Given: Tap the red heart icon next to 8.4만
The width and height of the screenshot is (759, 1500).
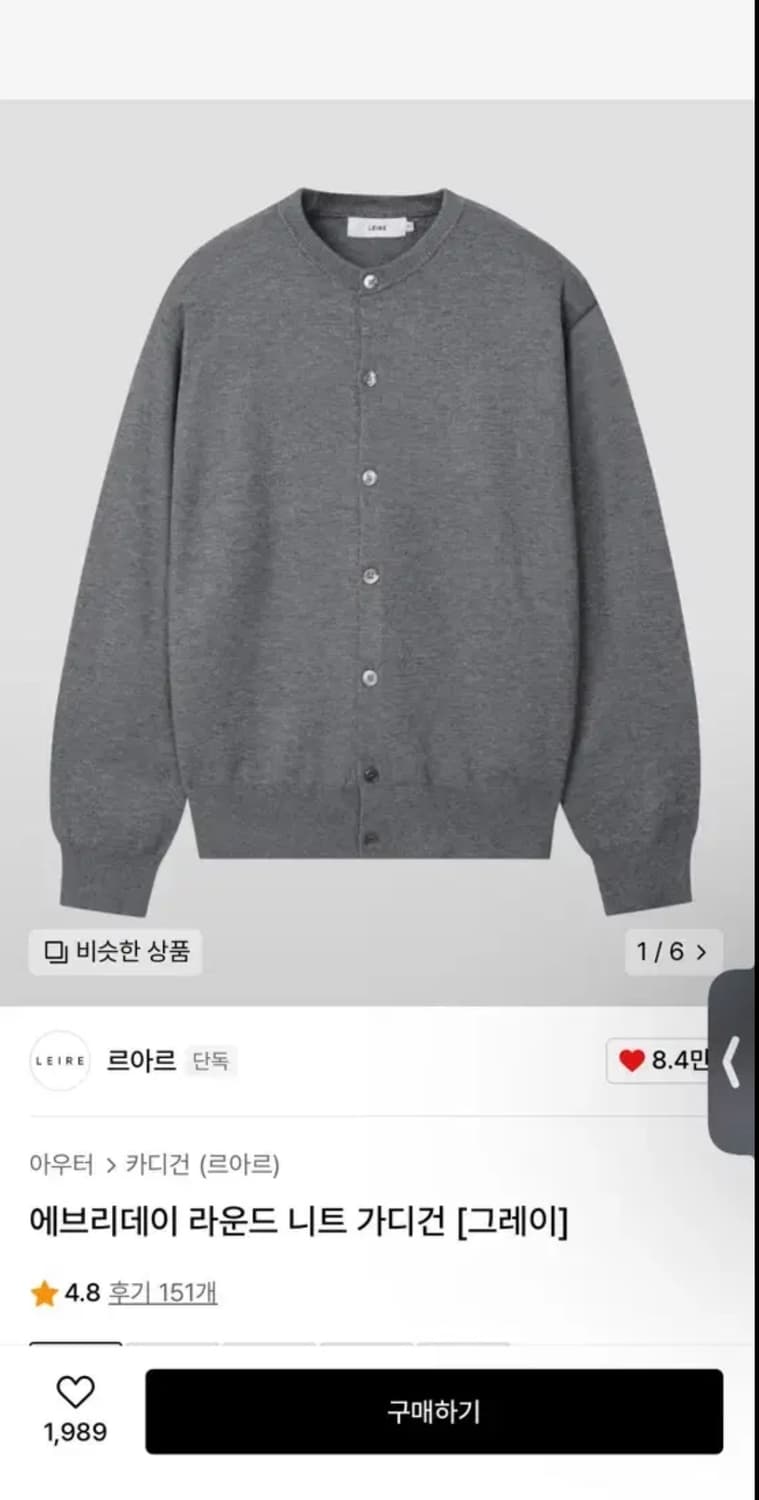Looking at the screenshot, I should pos(631,1062).
